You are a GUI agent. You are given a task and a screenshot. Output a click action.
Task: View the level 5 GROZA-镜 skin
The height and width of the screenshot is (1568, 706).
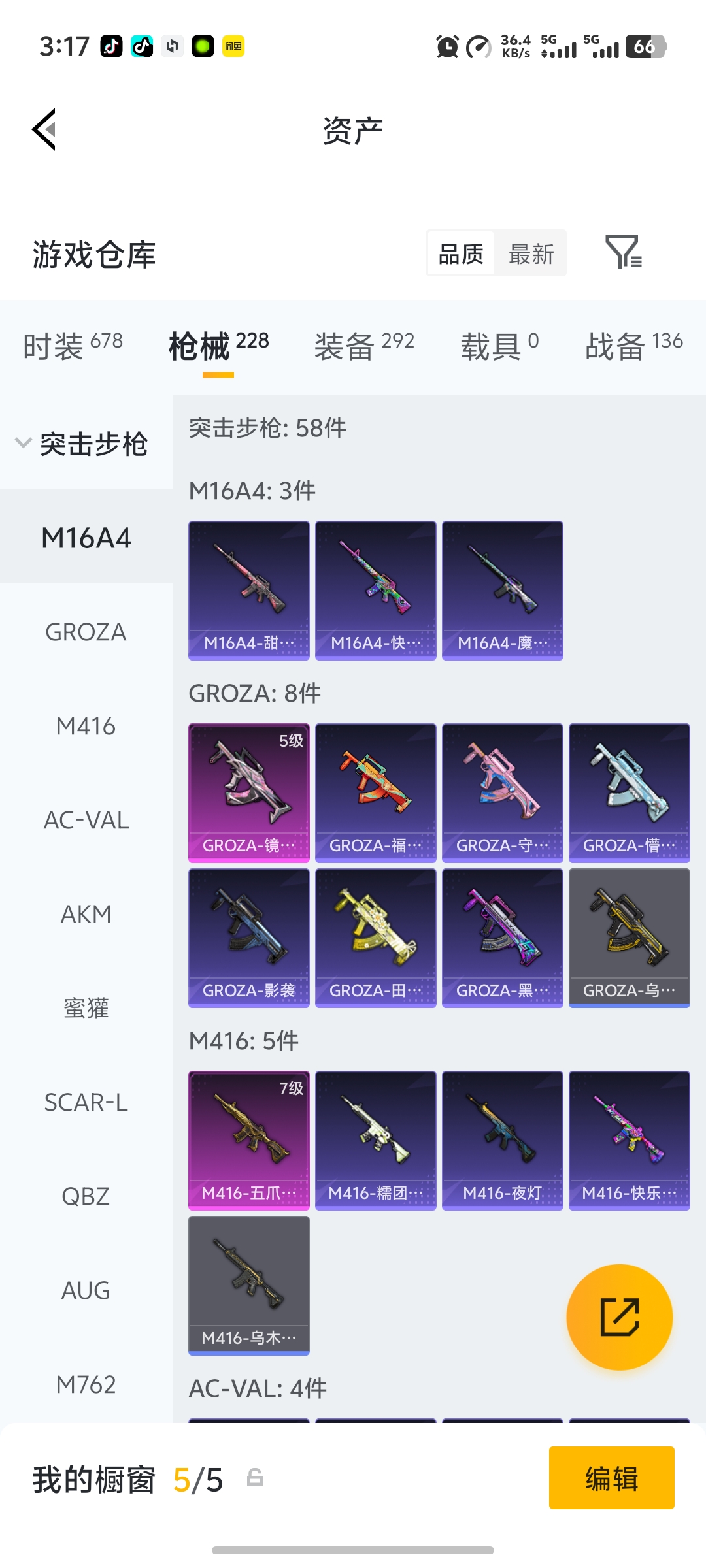point(249,792)
